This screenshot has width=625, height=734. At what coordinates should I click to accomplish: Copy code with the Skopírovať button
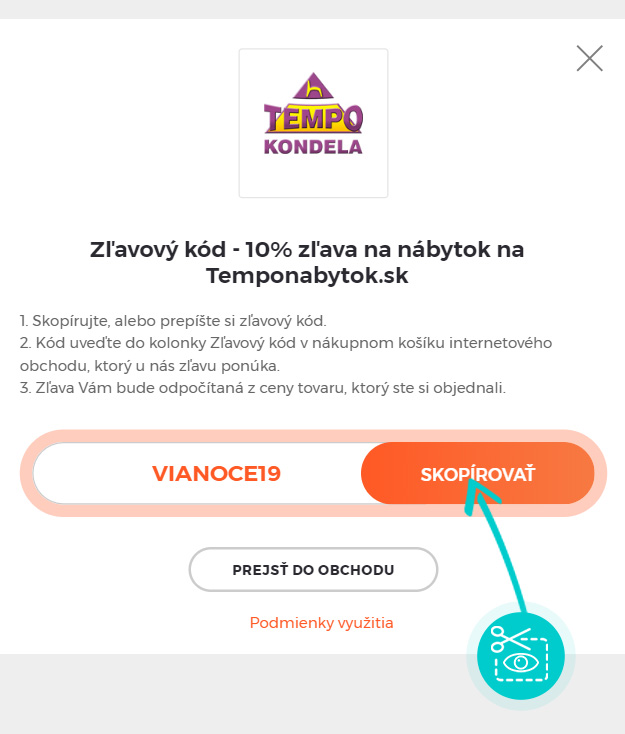click(477, 473)
